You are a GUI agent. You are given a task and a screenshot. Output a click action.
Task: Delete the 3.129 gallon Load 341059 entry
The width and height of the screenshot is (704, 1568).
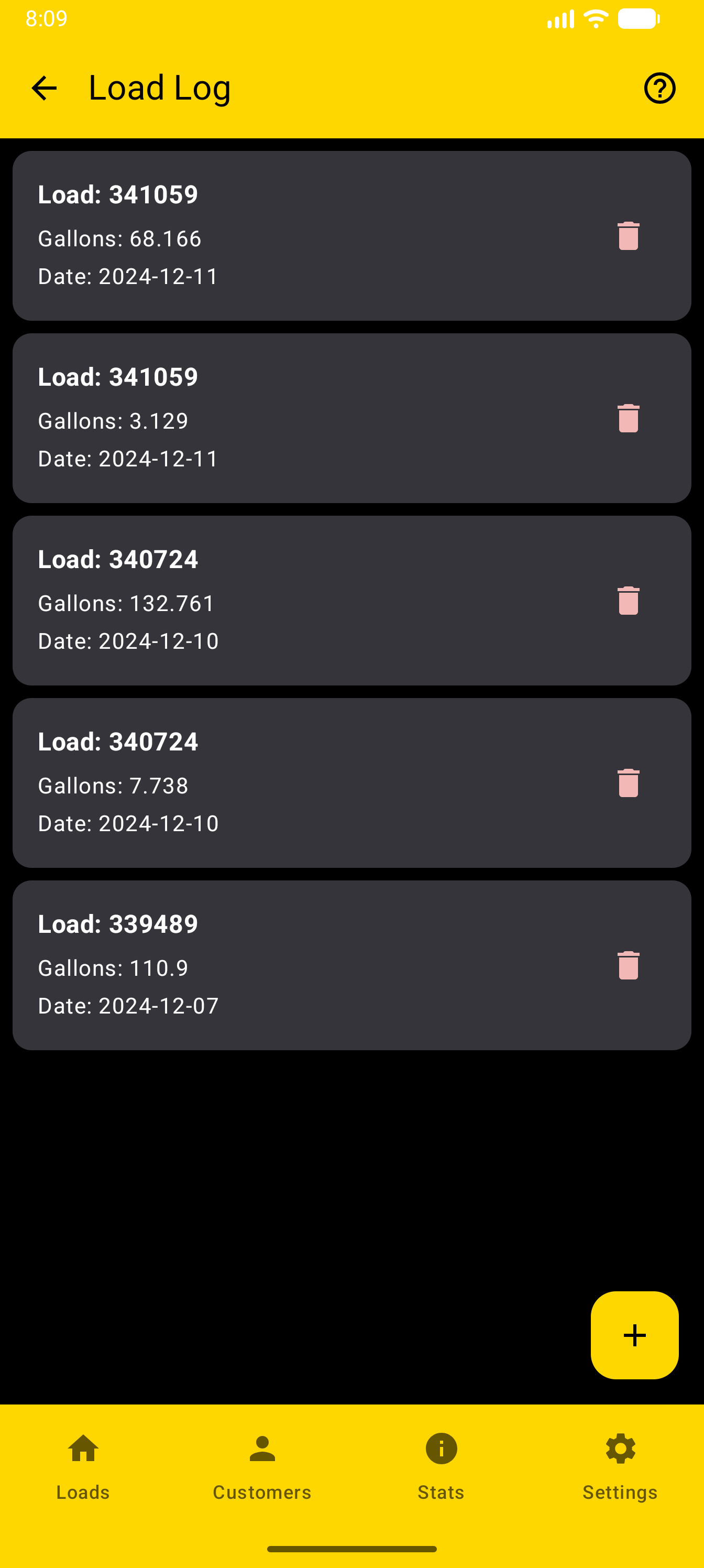(x=628, y=419)
